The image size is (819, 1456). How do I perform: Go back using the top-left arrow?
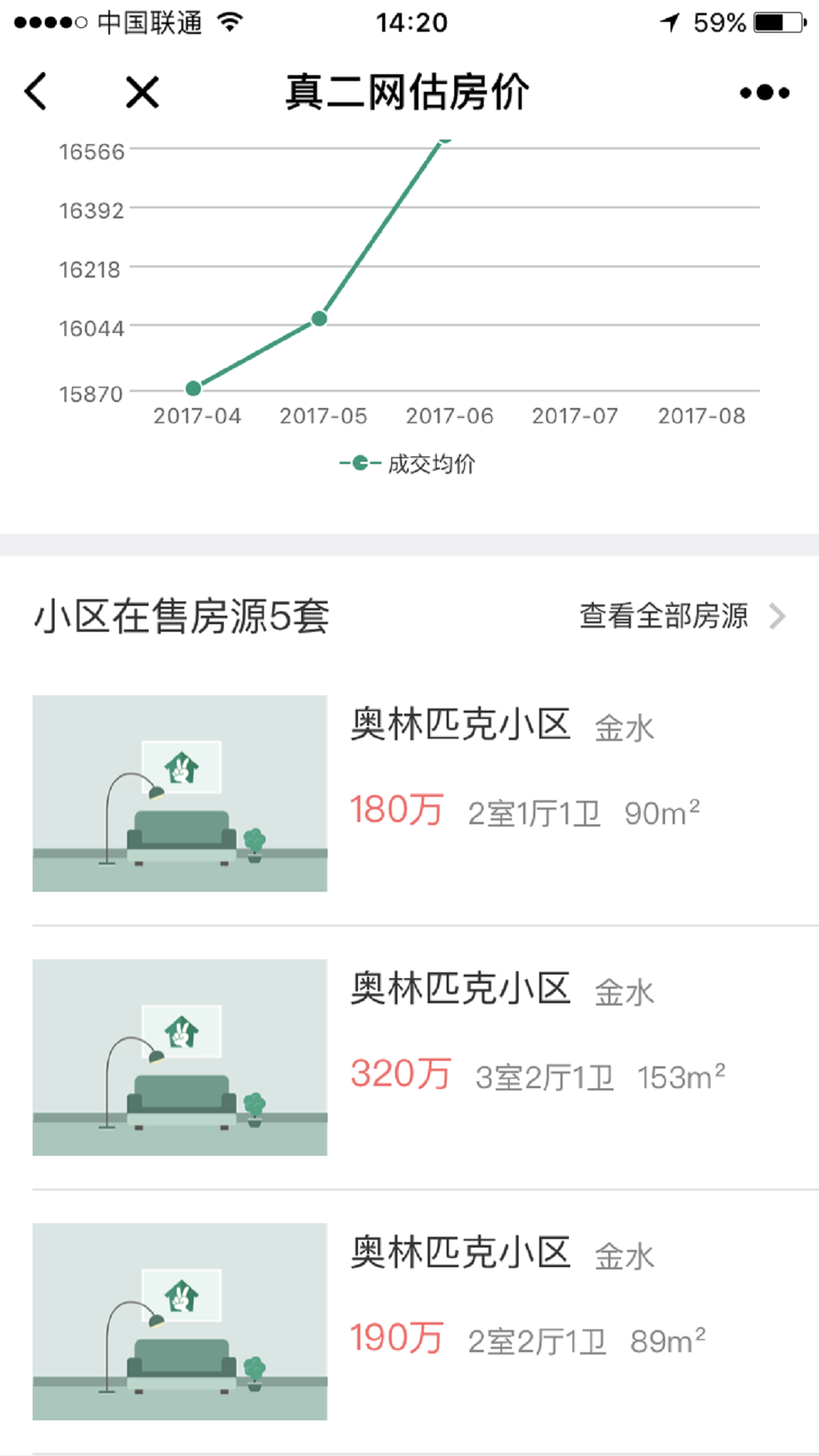pos(36,92)
